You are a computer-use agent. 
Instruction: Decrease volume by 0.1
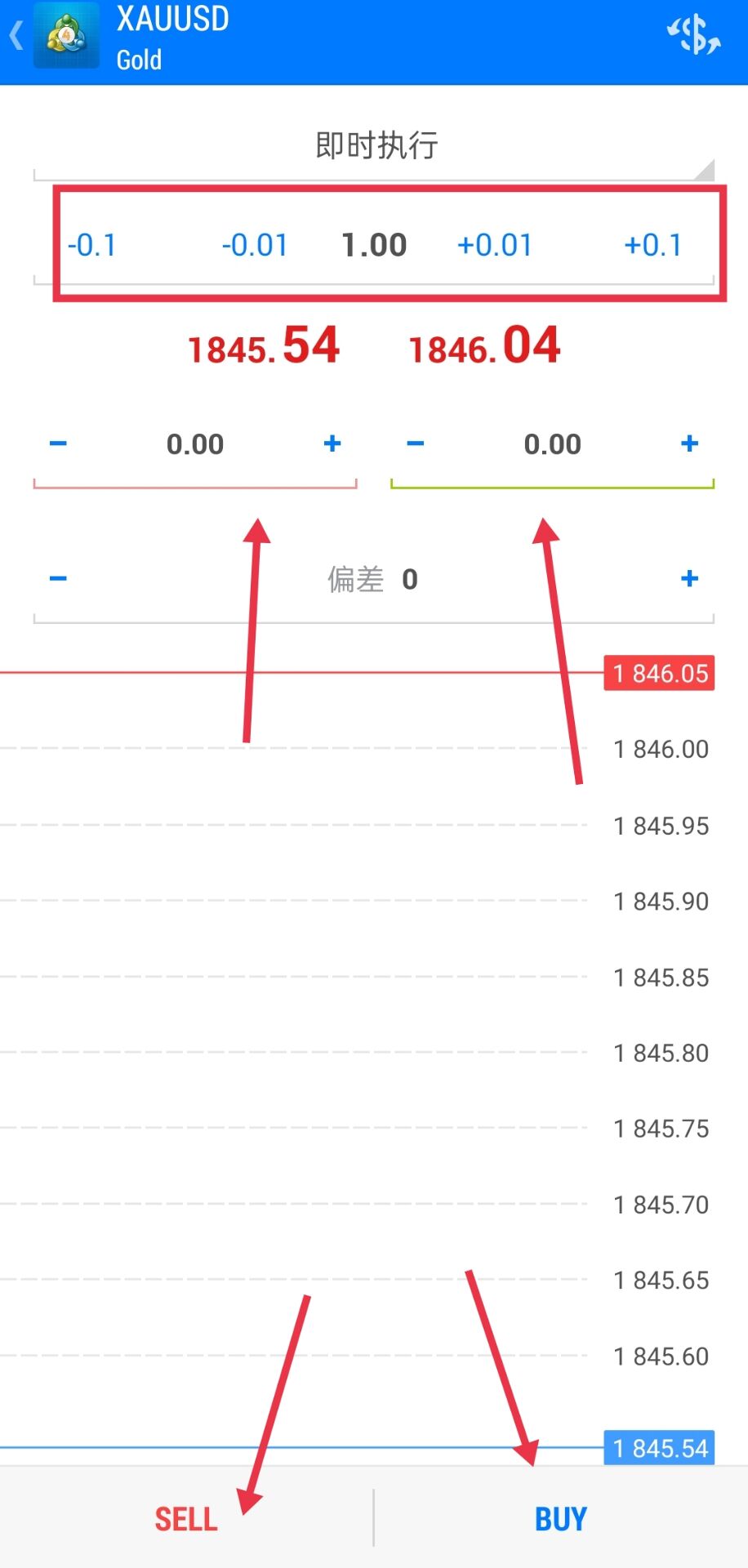coord(91,245)
